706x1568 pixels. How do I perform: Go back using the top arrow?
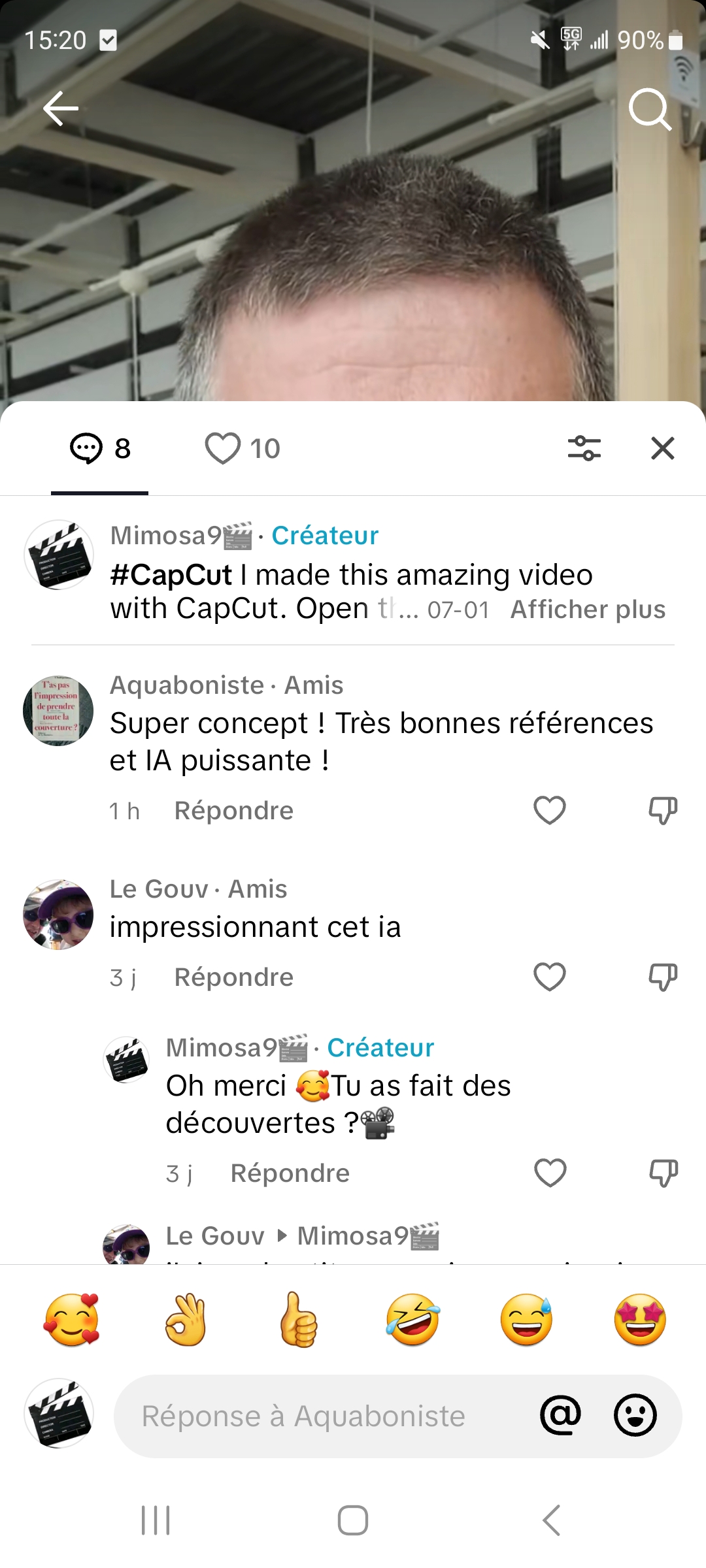coord(61,108)
